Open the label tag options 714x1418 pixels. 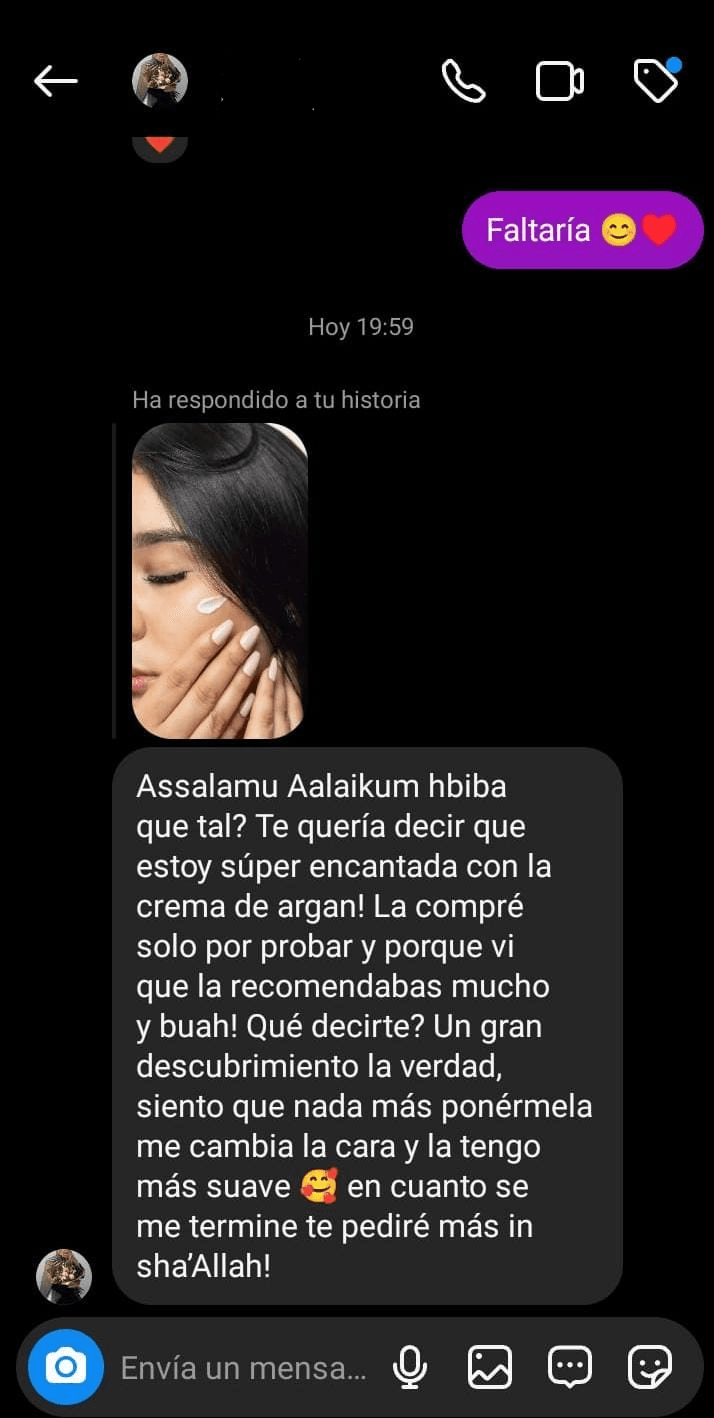[657, 81]
